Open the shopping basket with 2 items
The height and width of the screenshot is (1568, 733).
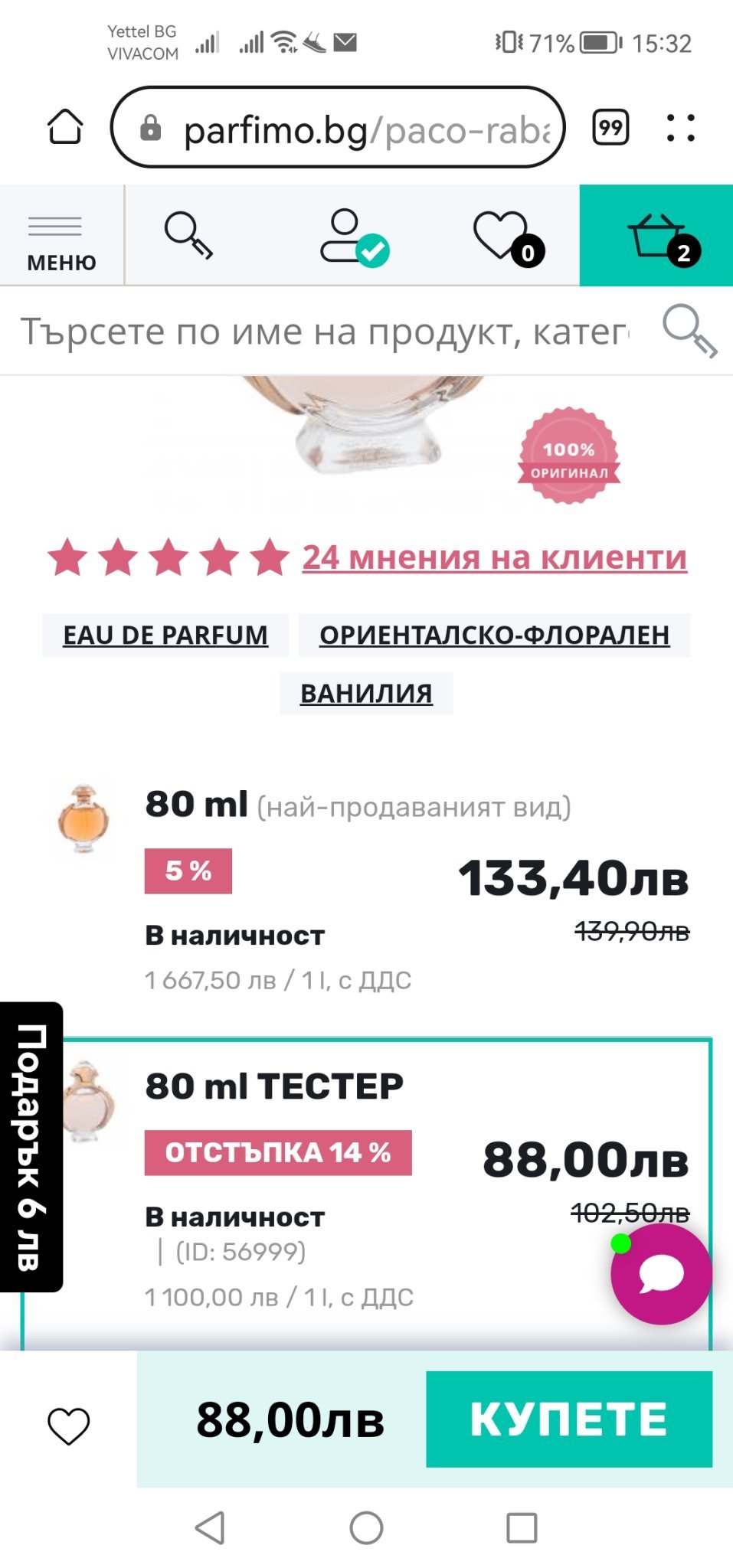[656, 236]
